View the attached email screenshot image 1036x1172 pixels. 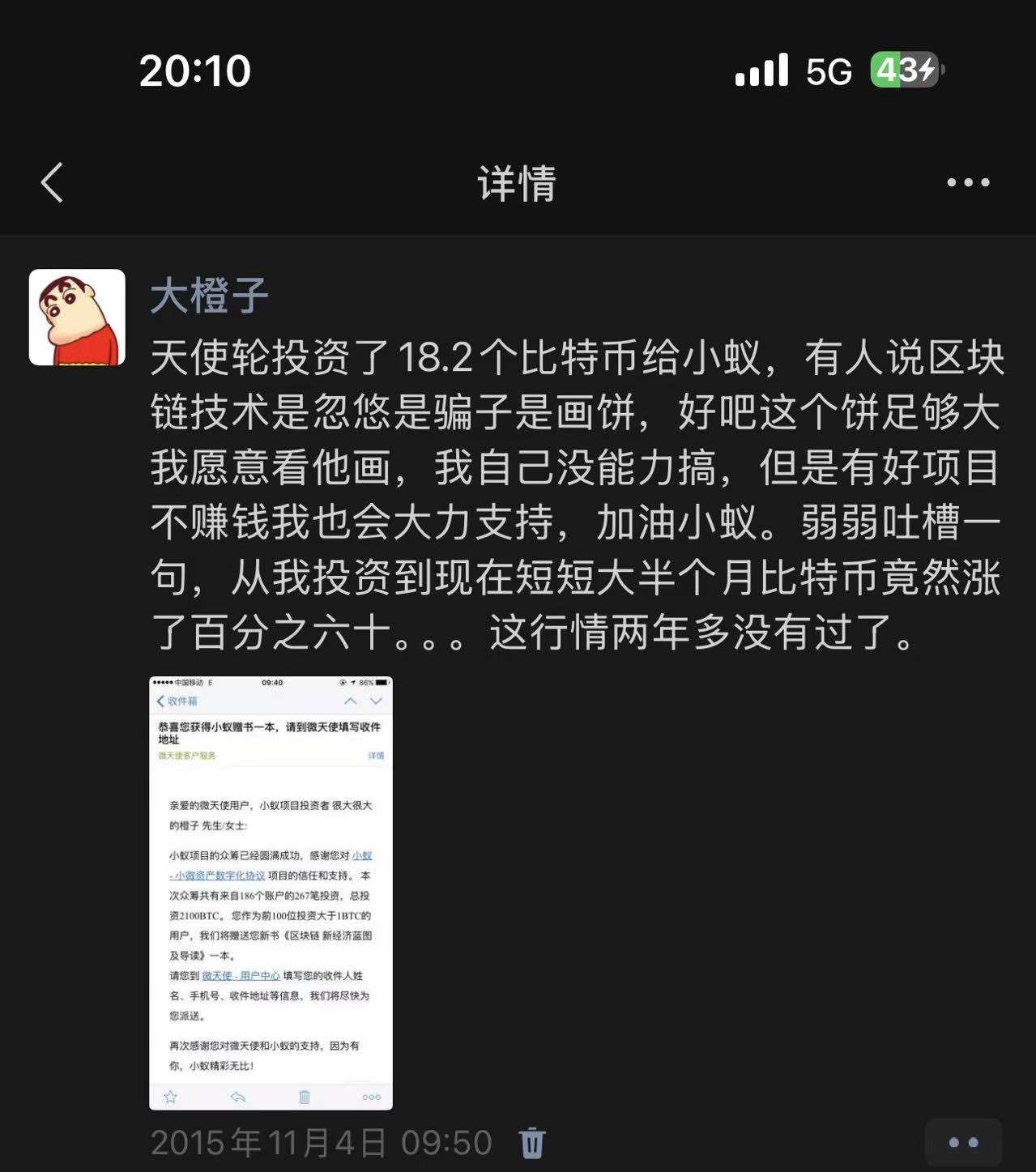pyautogui.click(x=271, y=892)
